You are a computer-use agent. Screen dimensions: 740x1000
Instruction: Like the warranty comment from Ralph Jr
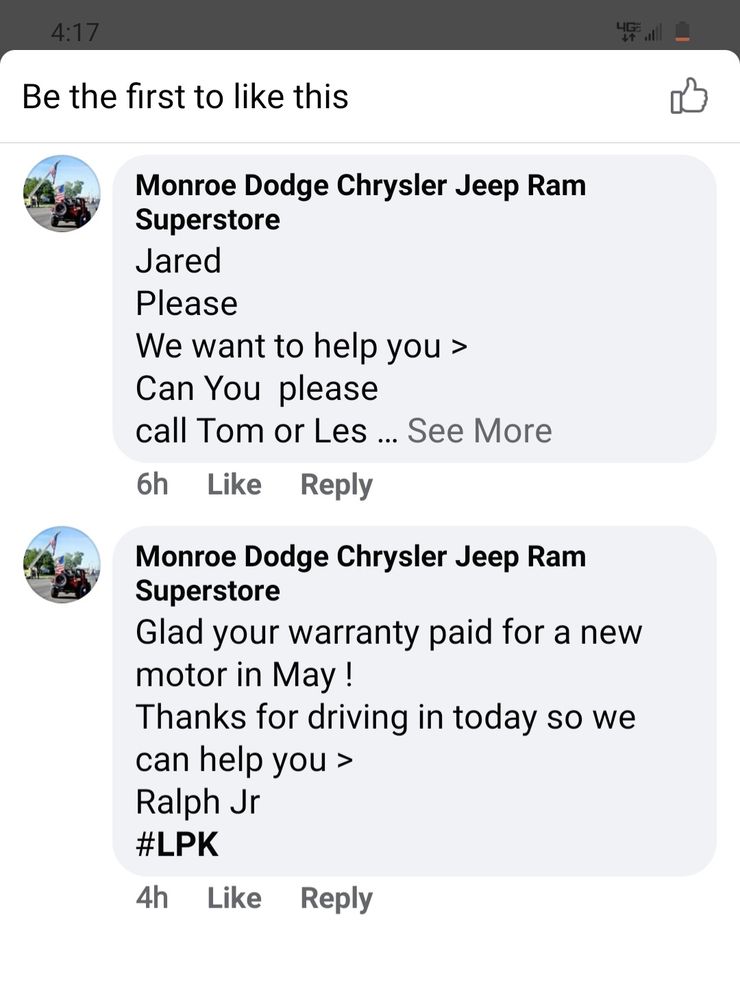click(233, 897)
